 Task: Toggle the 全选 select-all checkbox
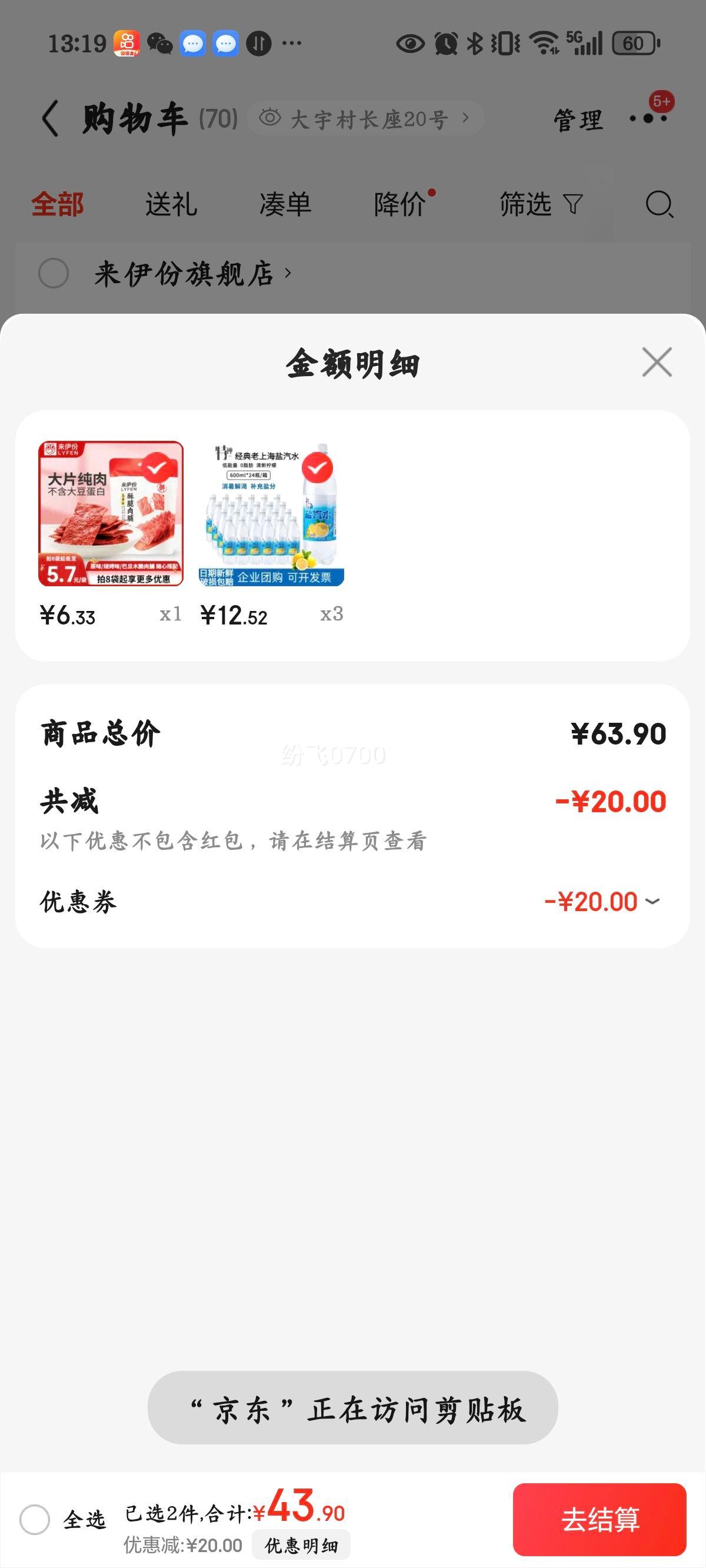tap(35, 1519)
